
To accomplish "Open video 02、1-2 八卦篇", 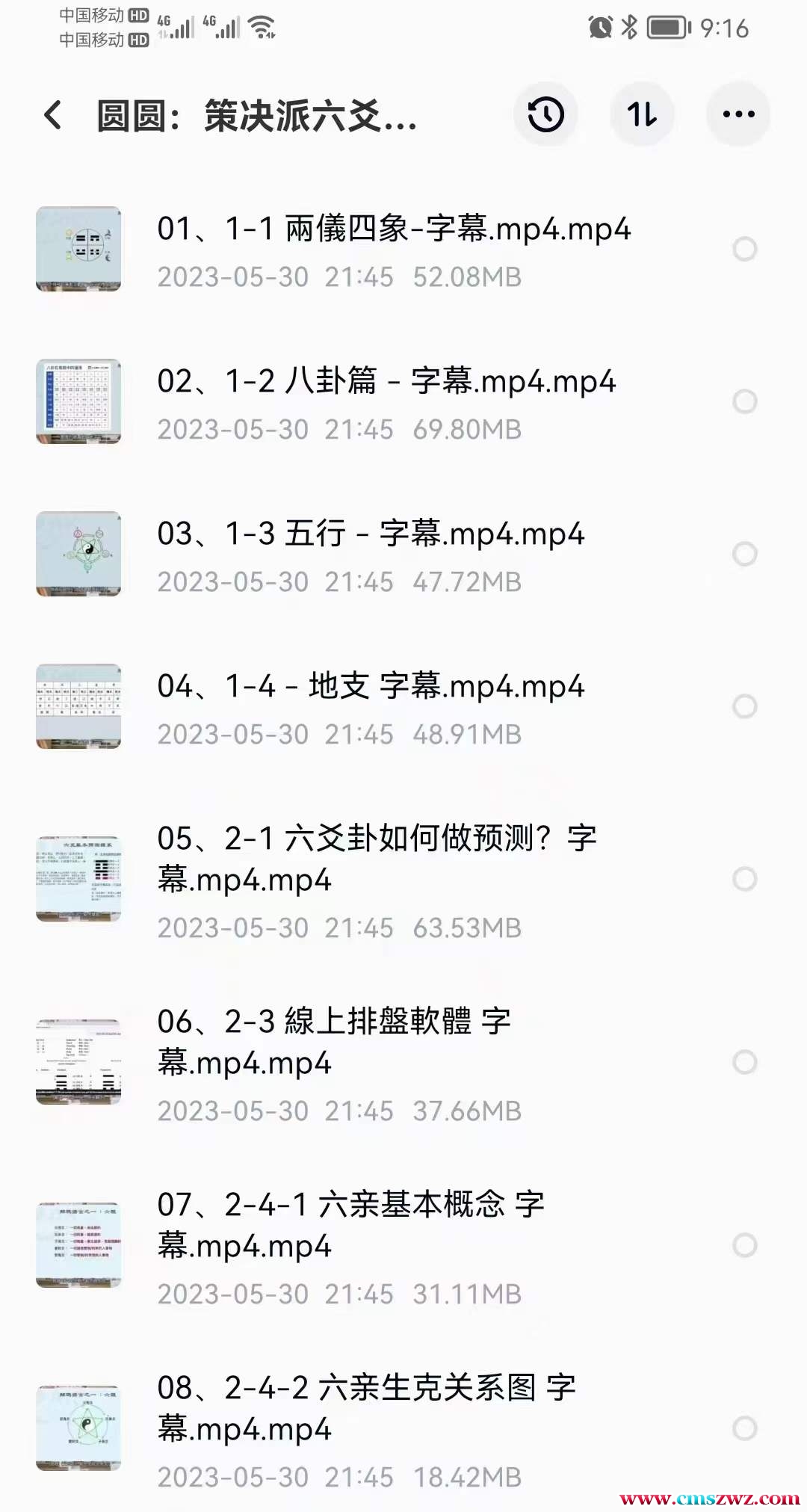I will pos(386,382).
